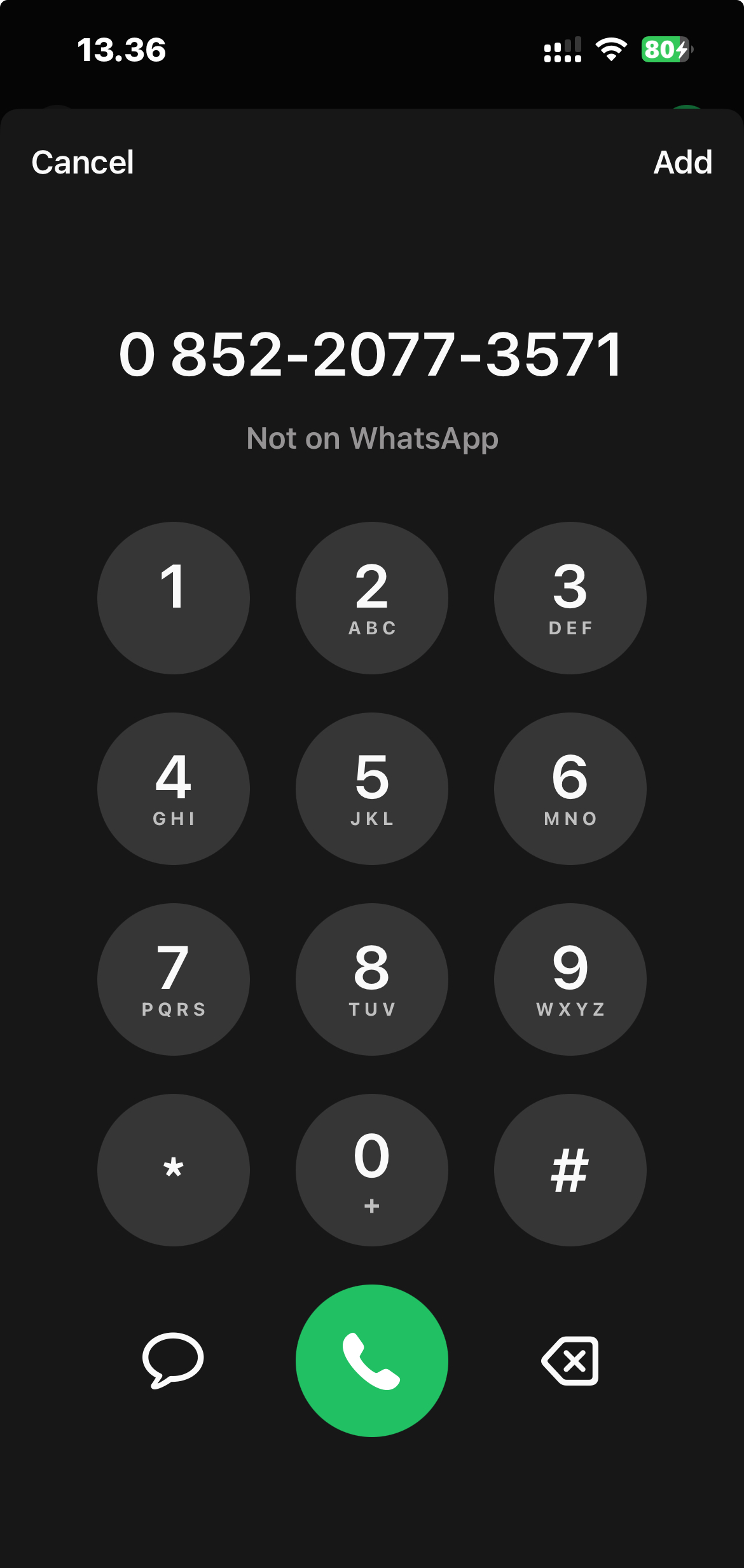Enter digit 2 on the keypad
Screen dimensions: 744x1568
pyautogui.click(x=372, y=598)
